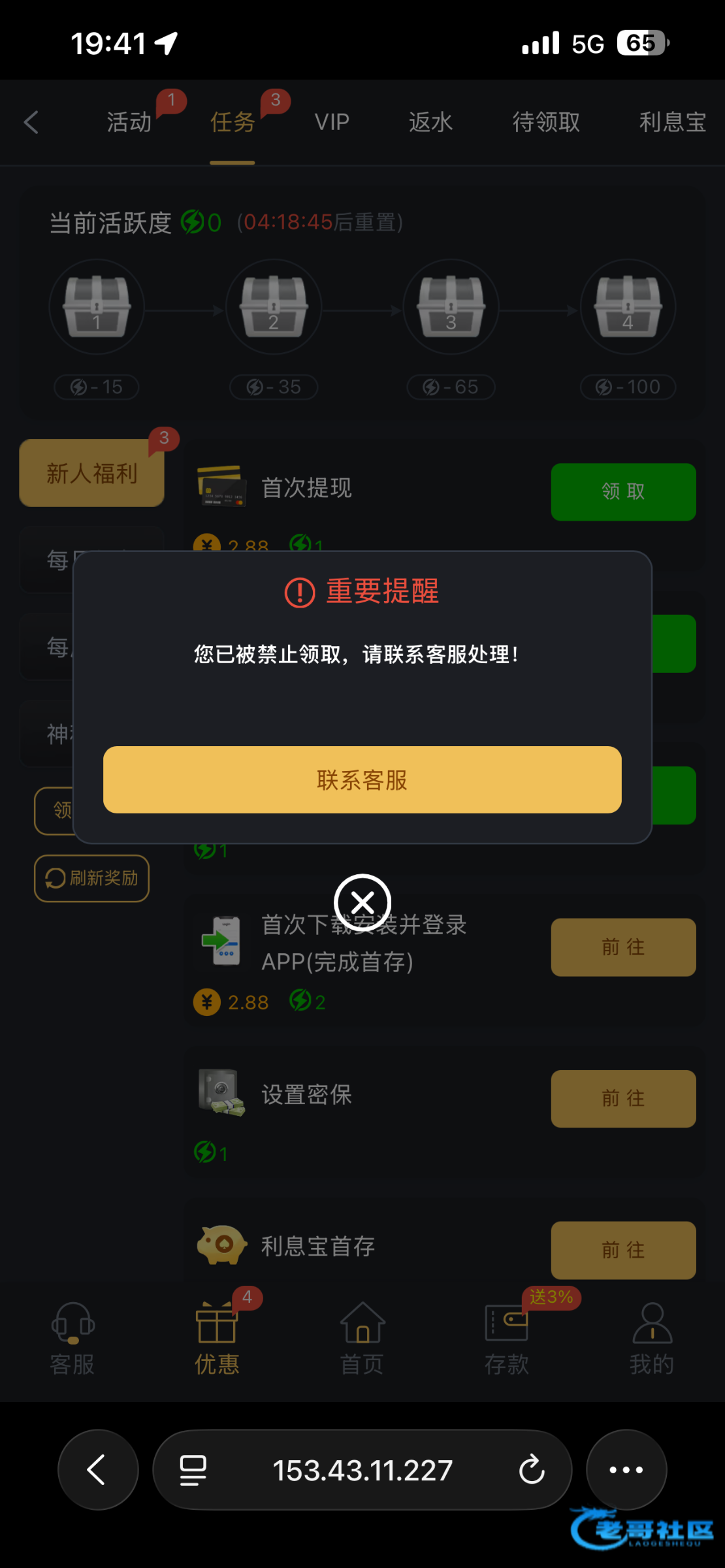This screenshot has width=725, height=1568.
Task: Tap the 联系客服 button in the dialog
Action: (362, 779)
